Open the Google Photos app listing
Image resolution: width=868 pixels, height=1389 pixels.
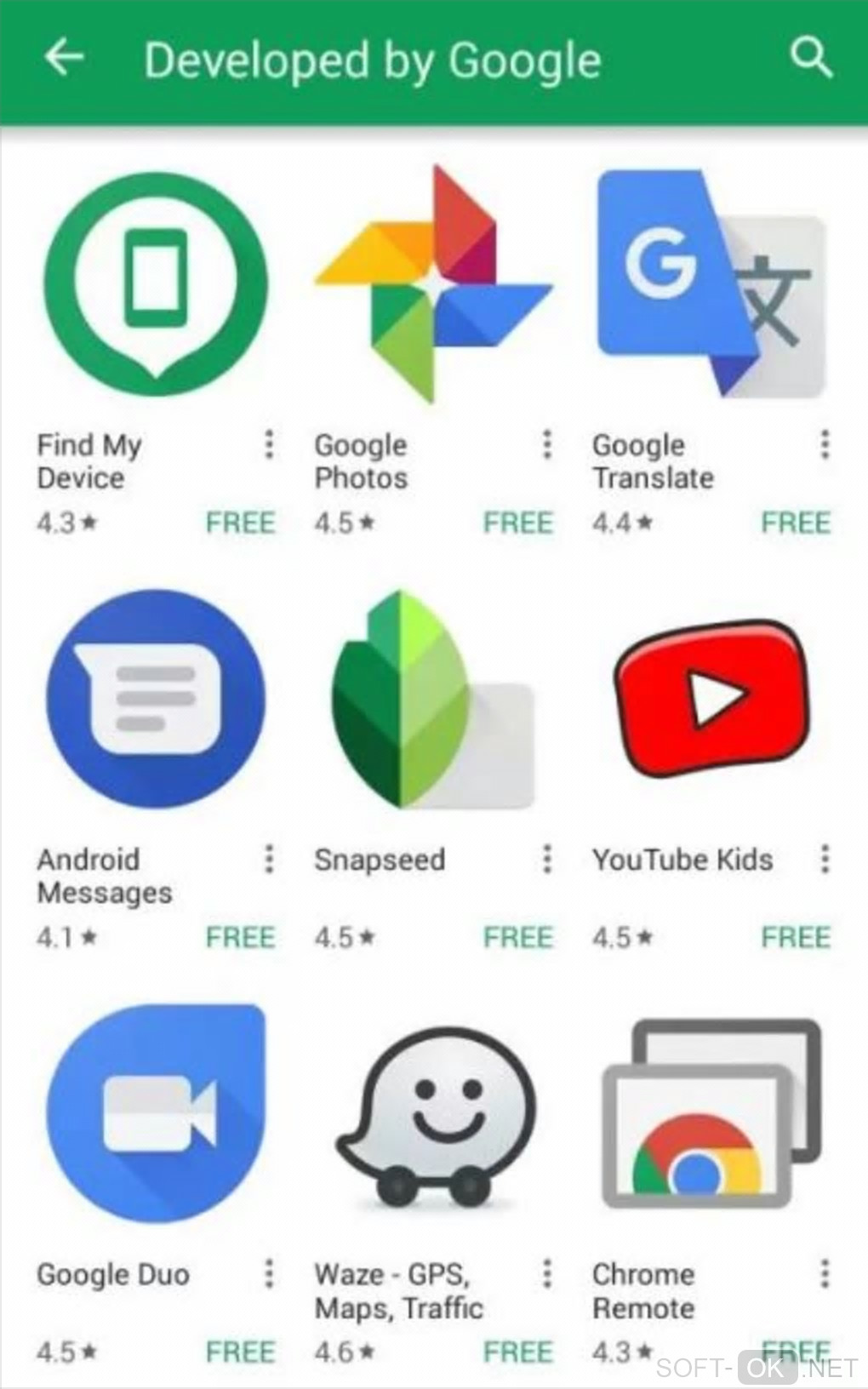point(433,284)
